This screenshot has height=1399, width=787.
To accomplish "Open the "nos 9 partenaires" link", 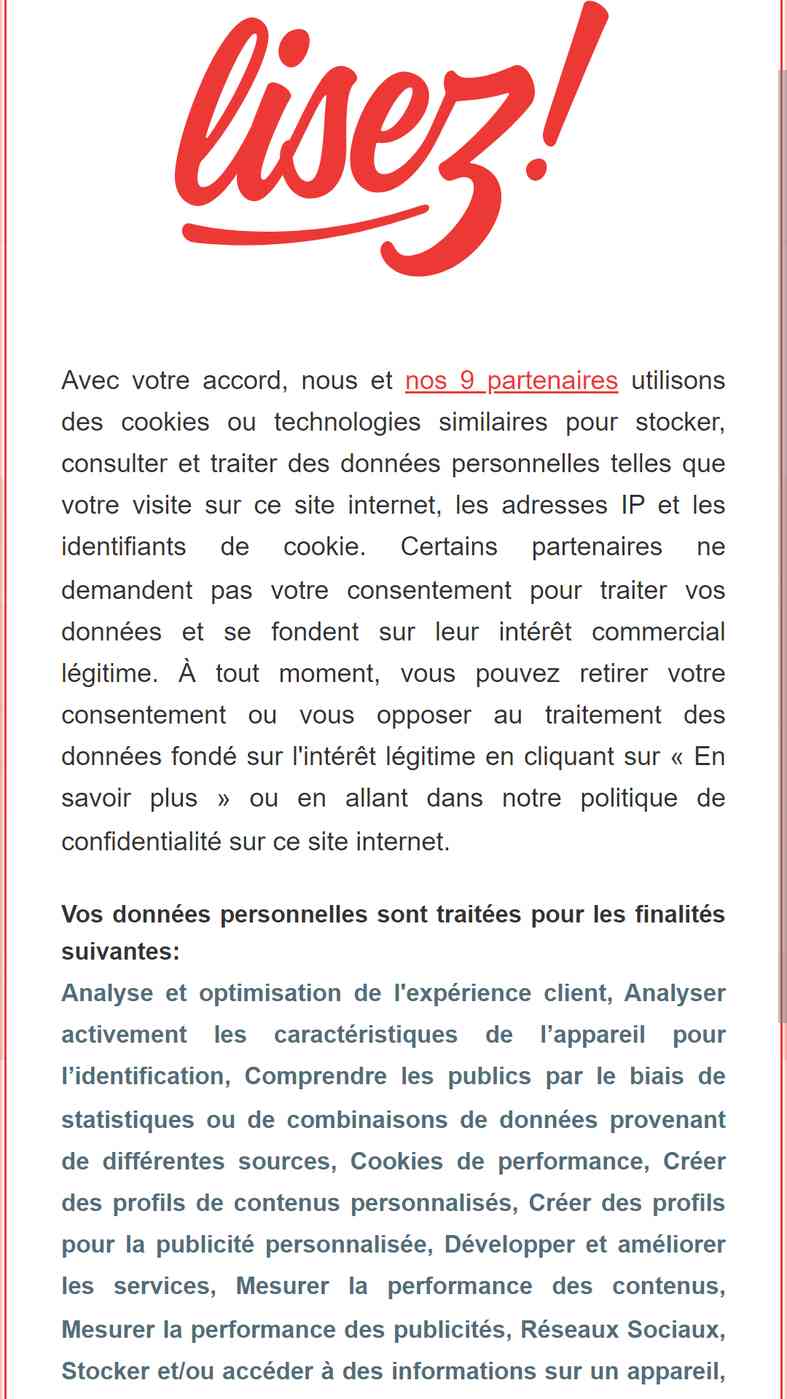I will tap(511, 381).
